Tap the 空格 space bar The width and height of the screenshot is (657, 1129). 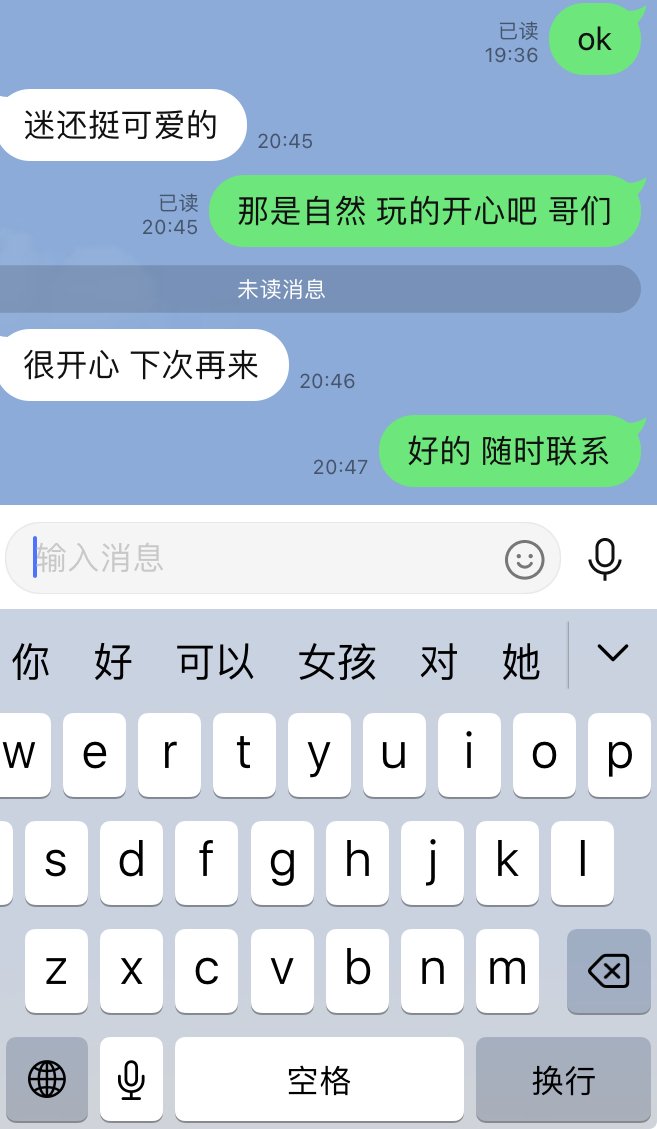pos(319,1079)
